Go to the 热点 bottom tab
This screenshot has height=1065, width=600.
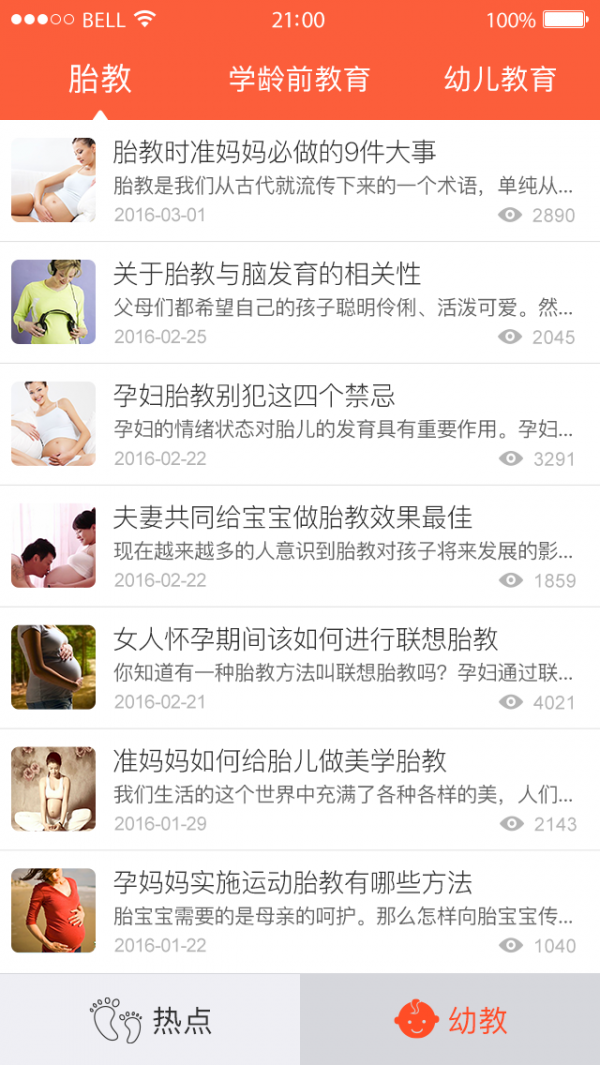coord(150,1020)
